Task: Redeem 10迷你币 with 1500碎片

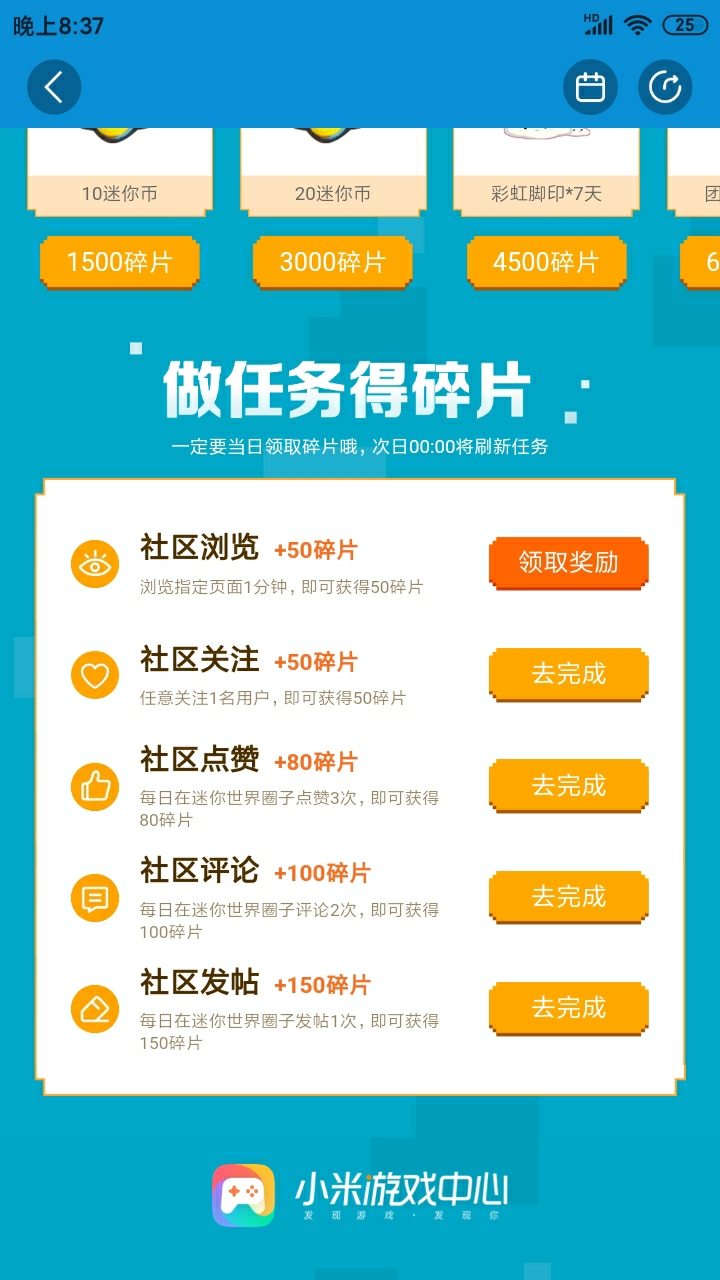Action: click(119, 263)
